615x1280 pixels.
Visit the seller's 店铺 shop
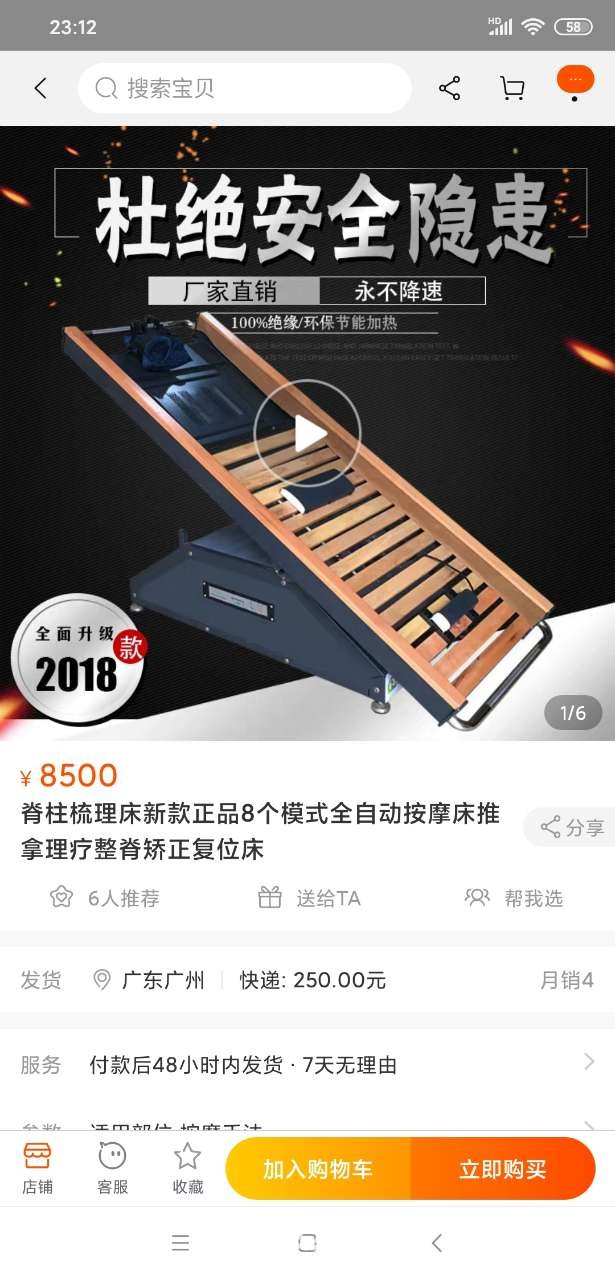pos(37,1168)
